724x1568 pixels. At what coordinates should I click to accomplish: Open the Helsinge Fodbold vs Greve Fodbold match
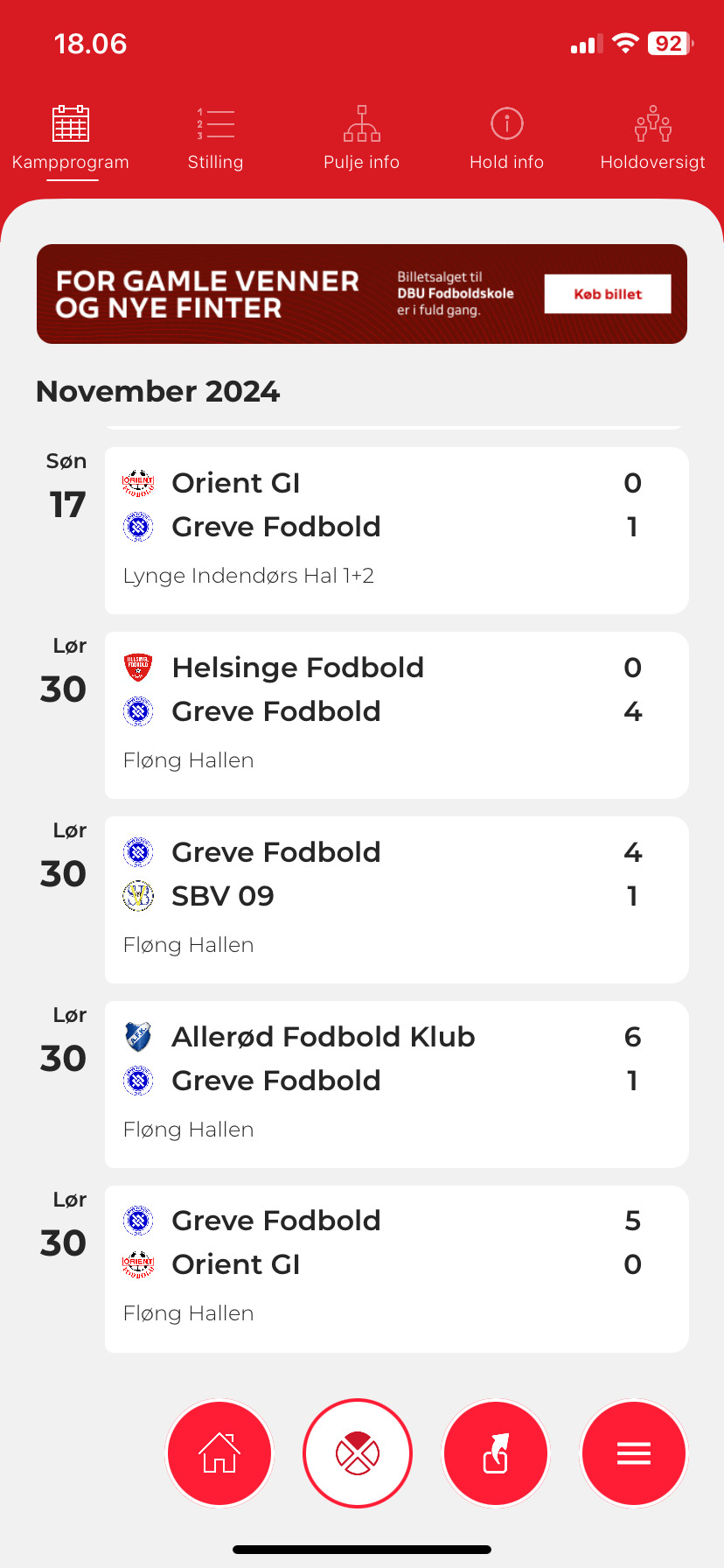(x=397, y=715)
